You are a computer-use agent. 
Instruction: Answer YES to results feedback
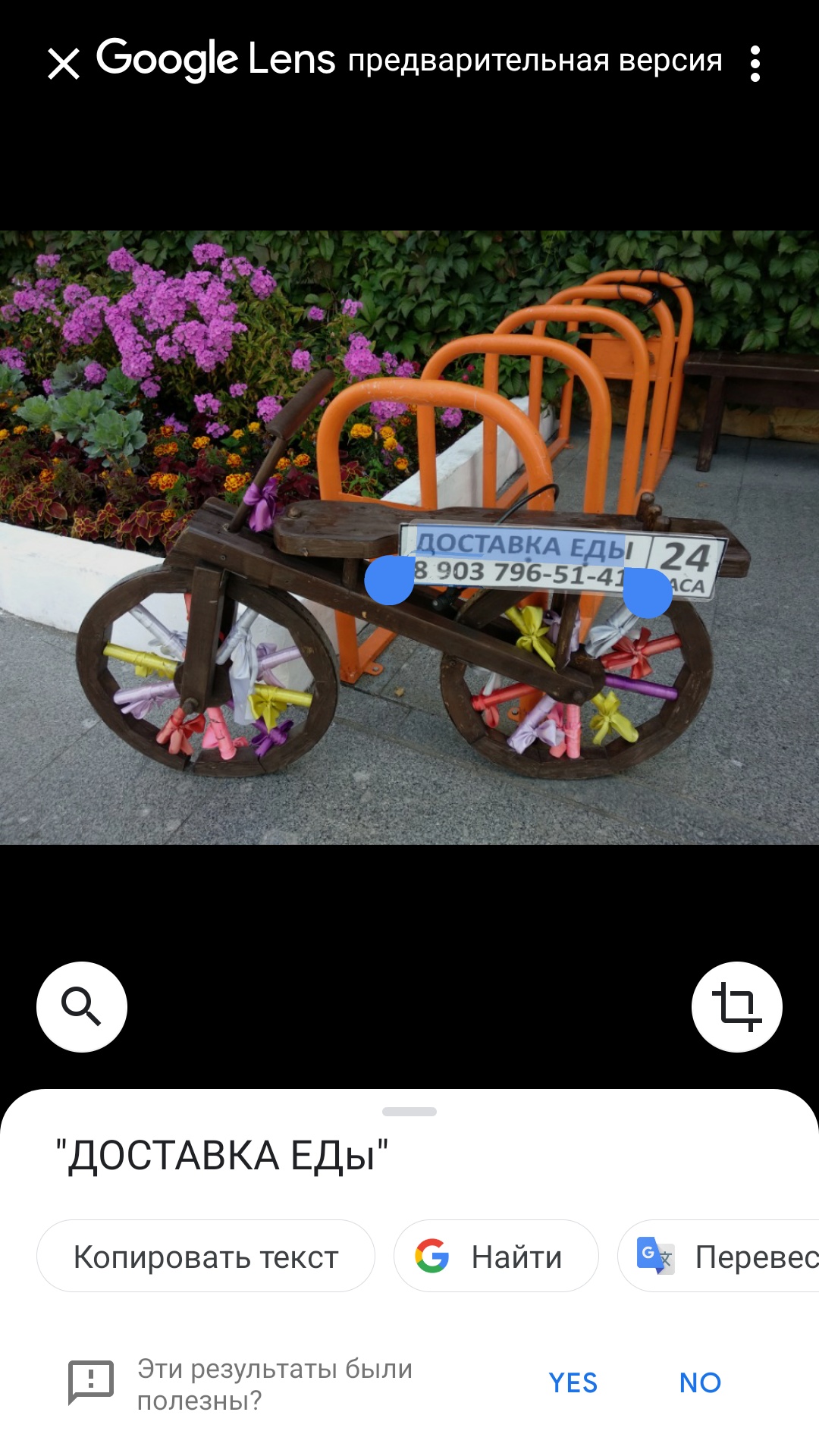[x=573, y=1382]
